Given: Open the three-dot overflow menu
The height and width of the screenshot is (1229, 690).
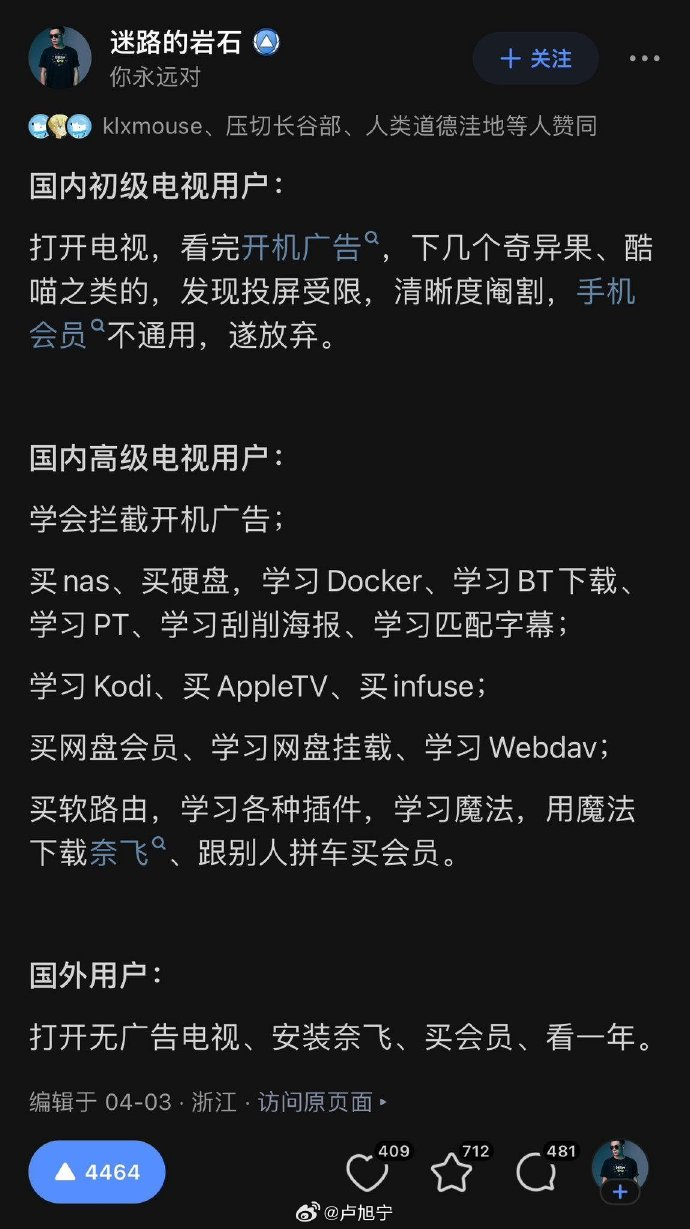Looking at the screenshot, I should [644, 59].
